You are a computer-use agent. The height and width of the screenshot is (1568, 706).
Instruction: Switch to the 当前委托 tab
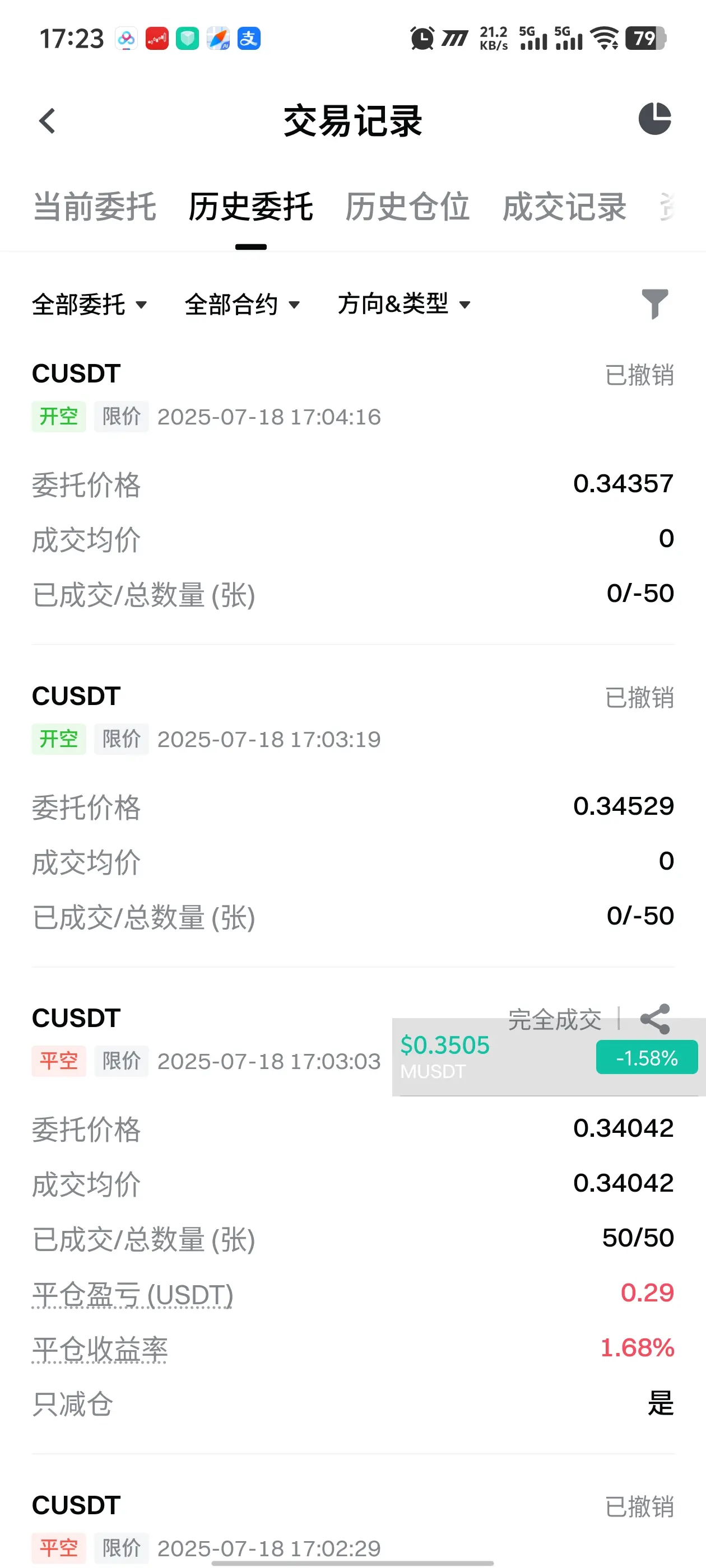click(95, 207)
